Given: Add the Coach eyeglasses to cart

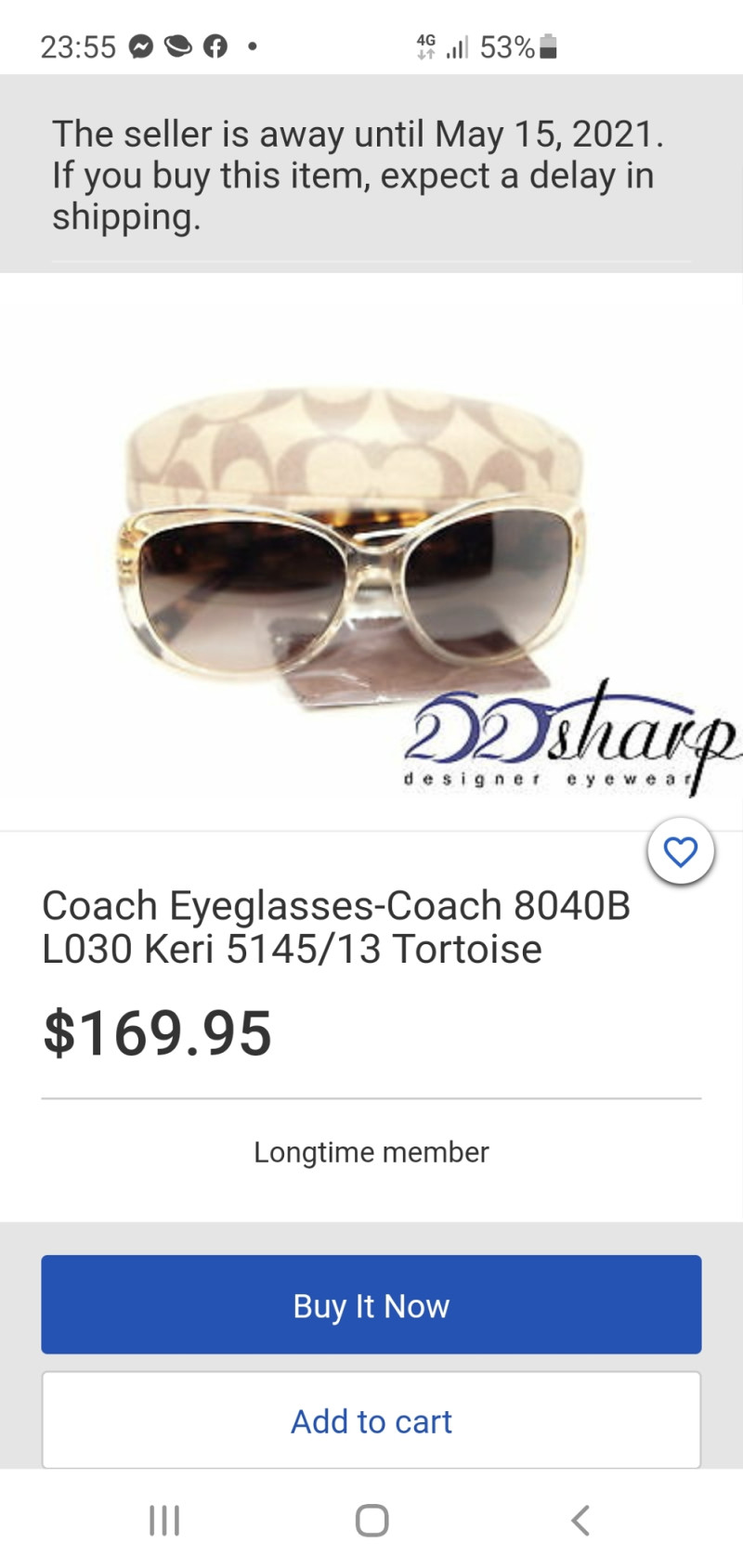Looking at the screenshot, I should [371, 1420].
